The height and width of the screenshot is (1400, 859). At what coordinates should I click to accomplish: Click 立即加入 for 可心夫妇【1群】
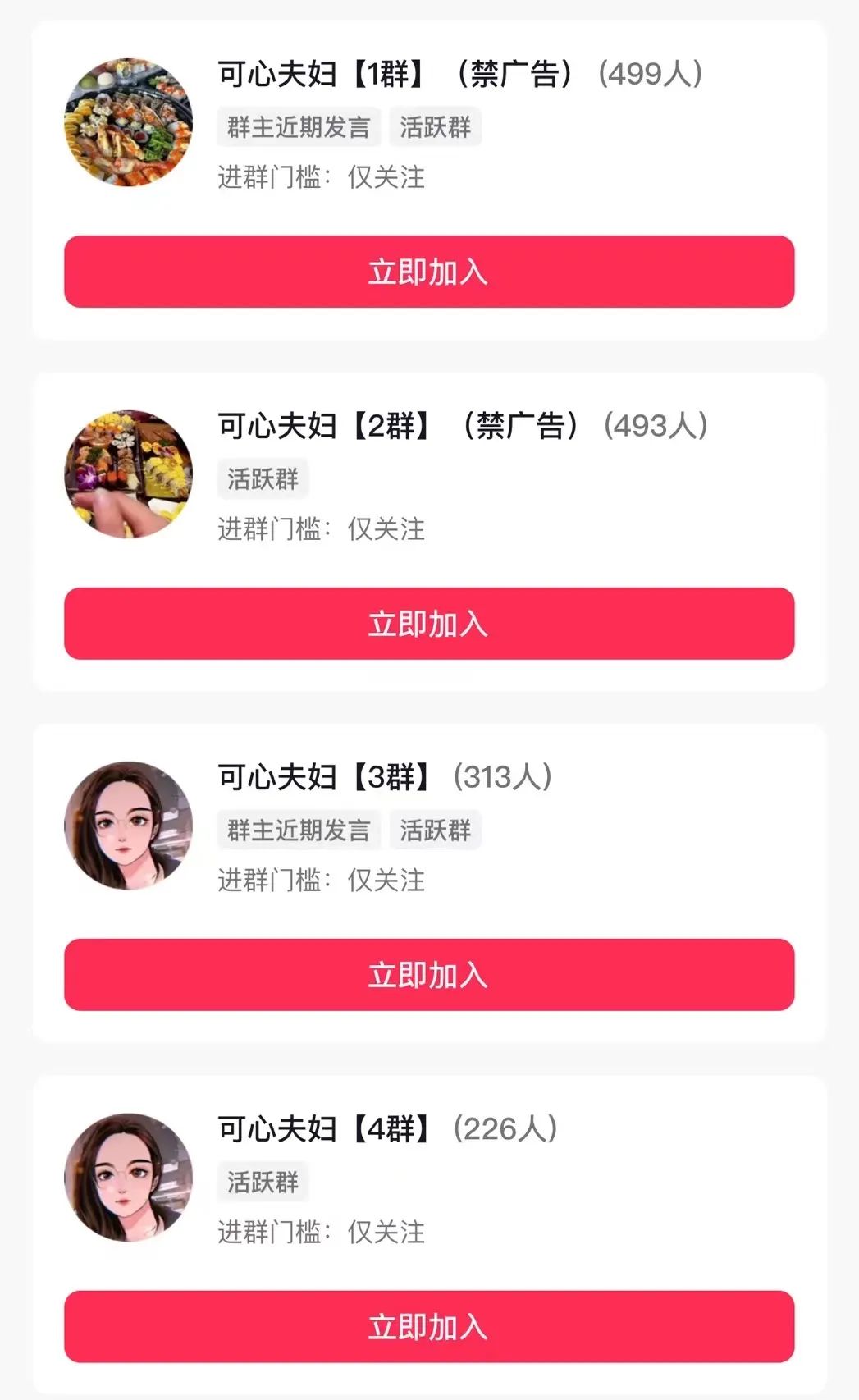(429, 273)
